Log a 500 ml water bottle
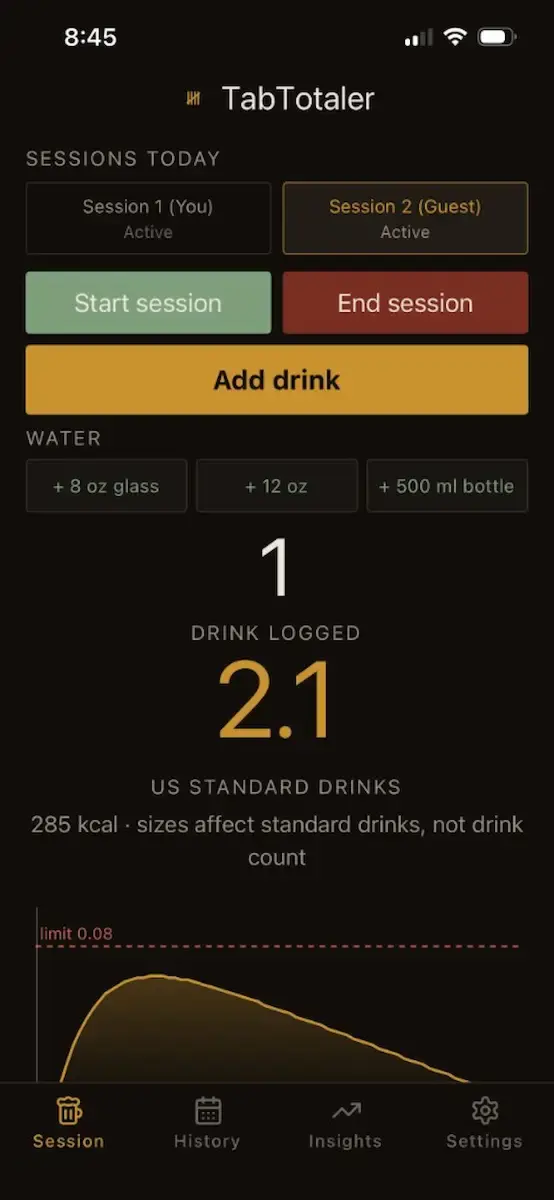Viewport: 554px width, 1200px height. click(447, 486)
